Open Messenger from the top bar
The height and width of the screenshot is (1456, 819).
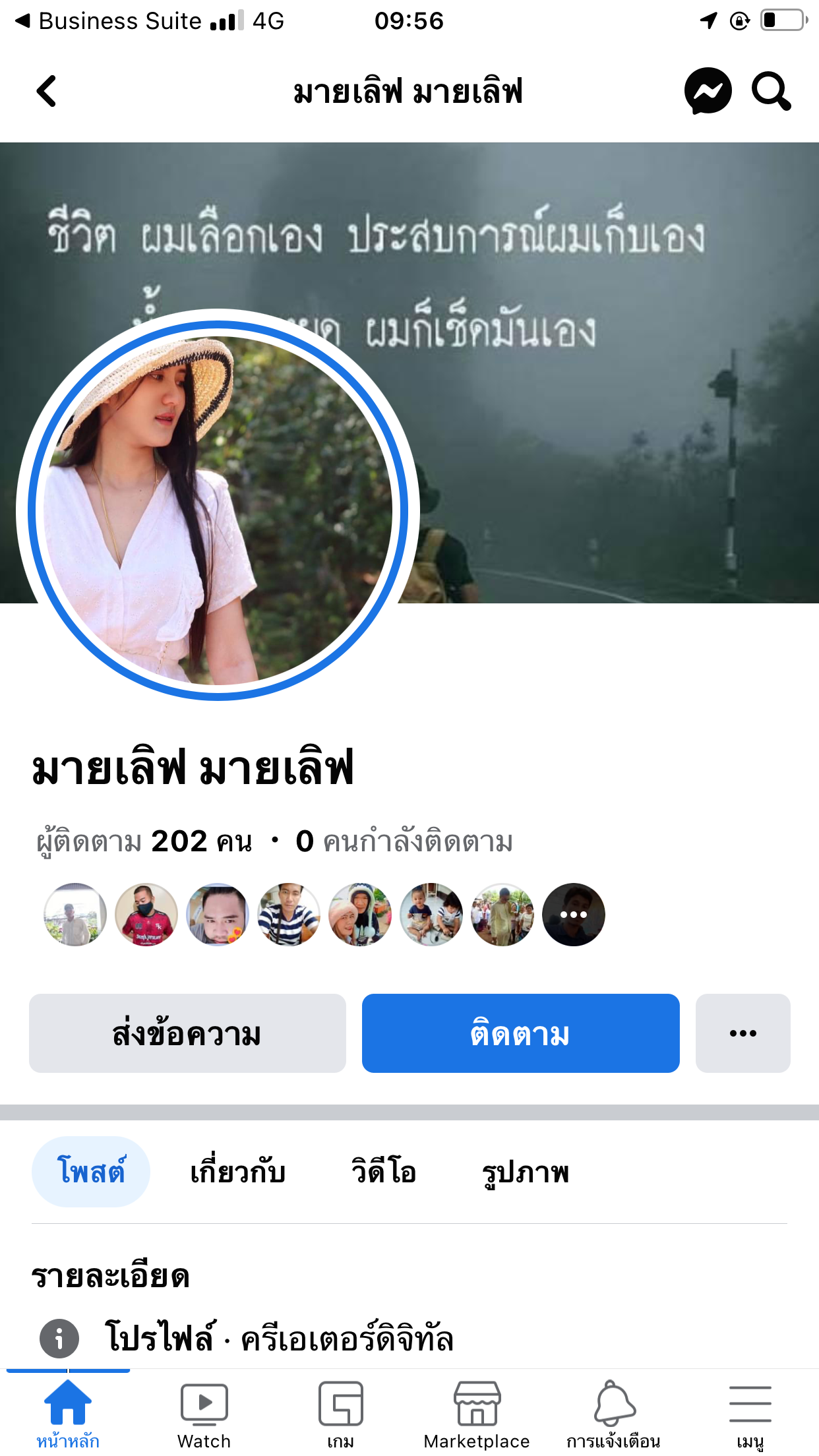pos(708,91)
